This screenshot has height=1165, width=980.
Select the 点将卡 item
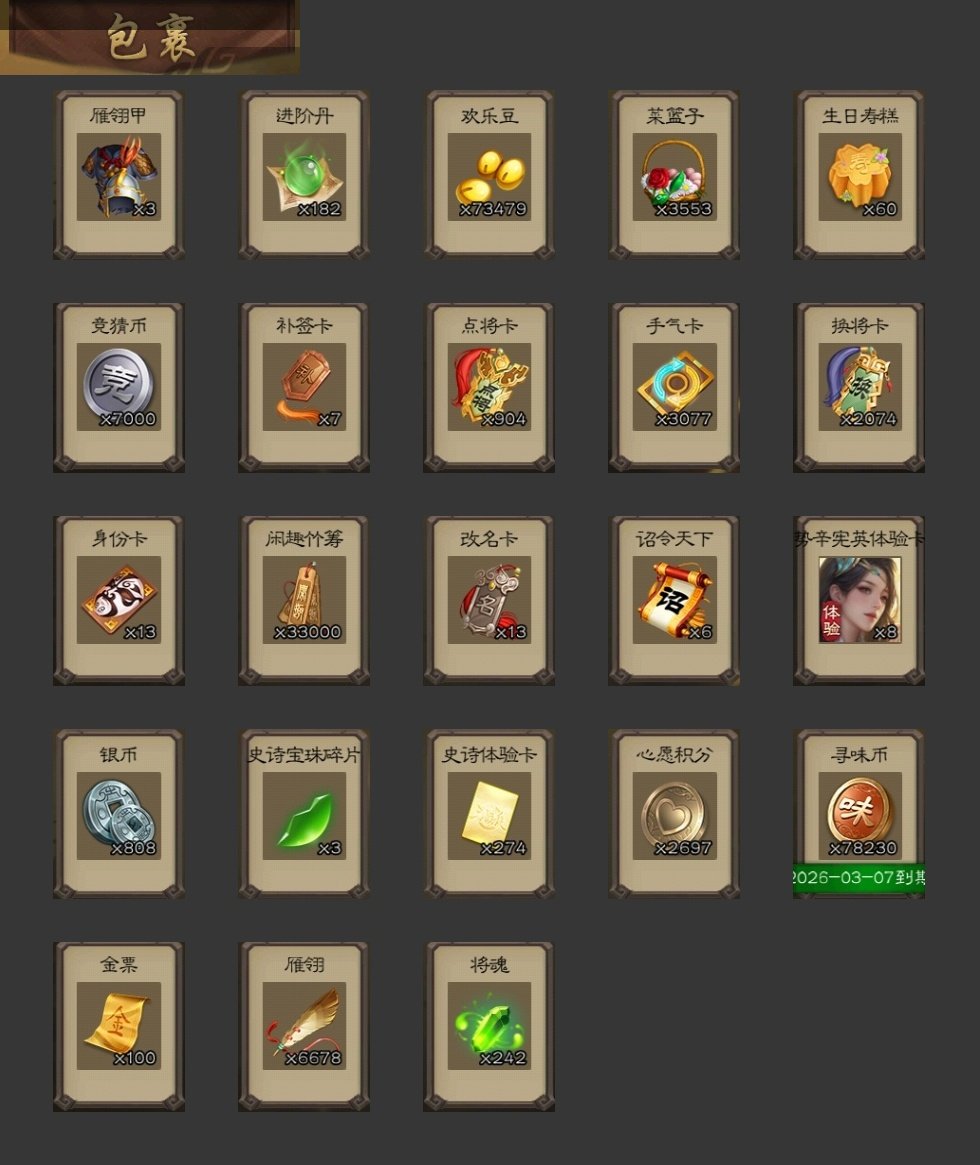[489, 388]
